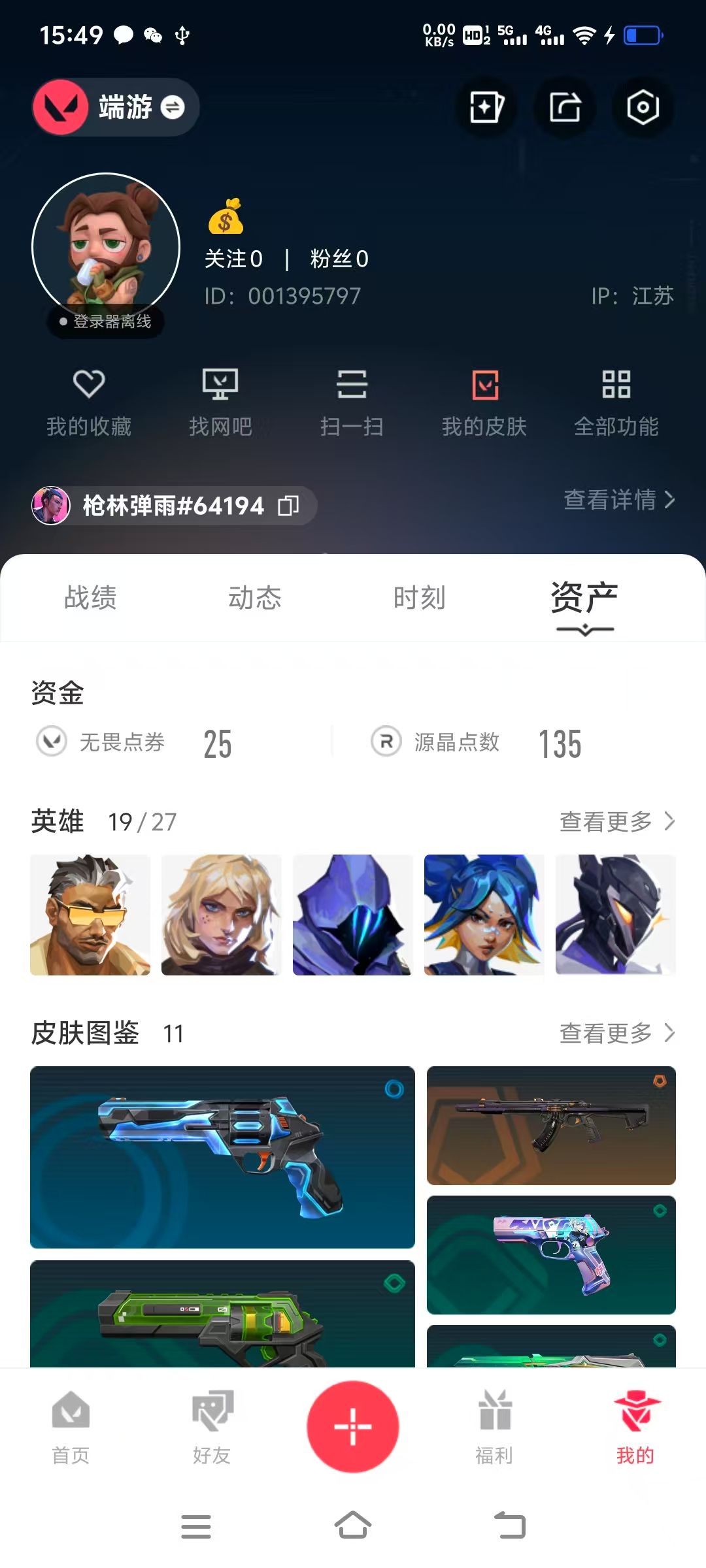Screen dimensions: 706x1568
Task: Open 我的收藏 favorites
Action: coord(89,402)
